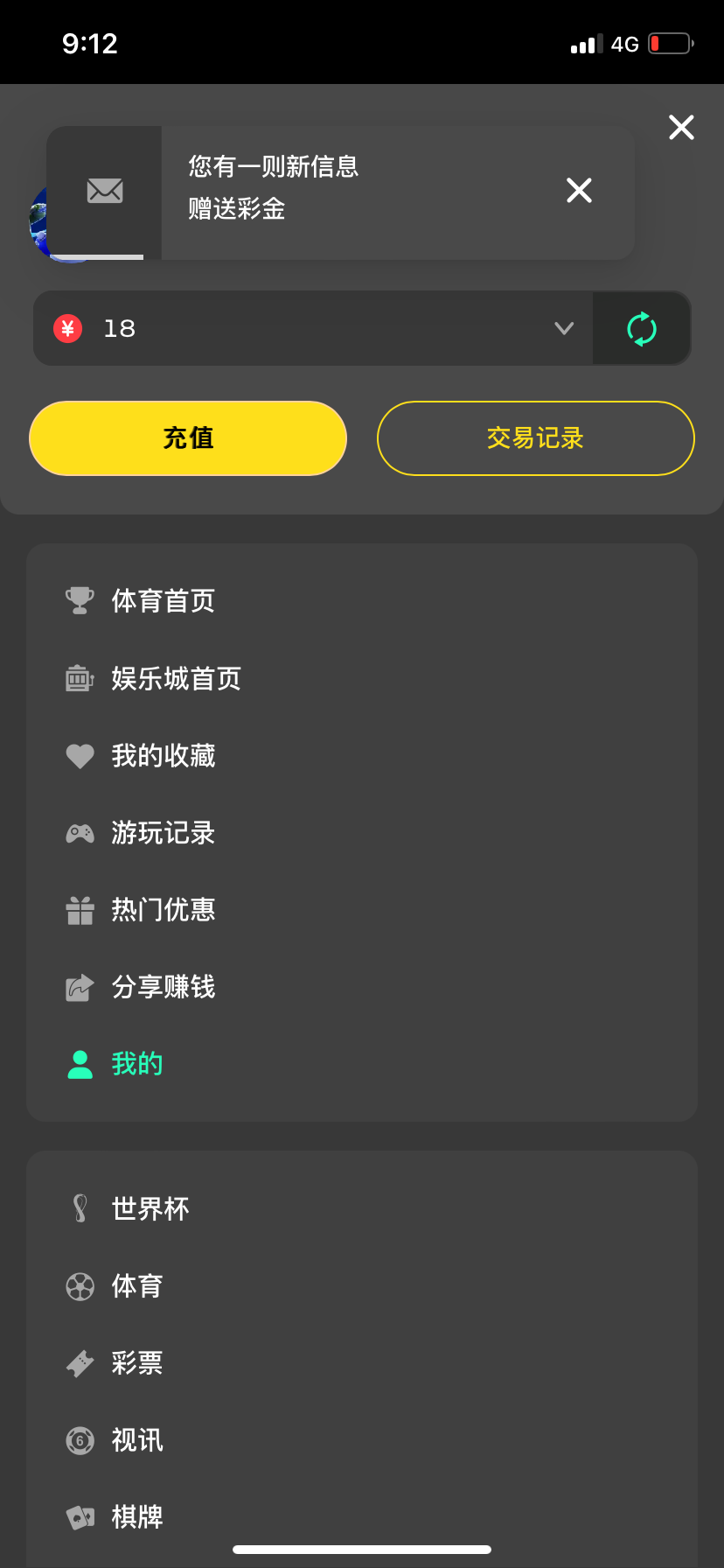The image size is (724, 1568).
Task: Open 热门优惠 via the gift icon
Action: (x=80, y=909)
